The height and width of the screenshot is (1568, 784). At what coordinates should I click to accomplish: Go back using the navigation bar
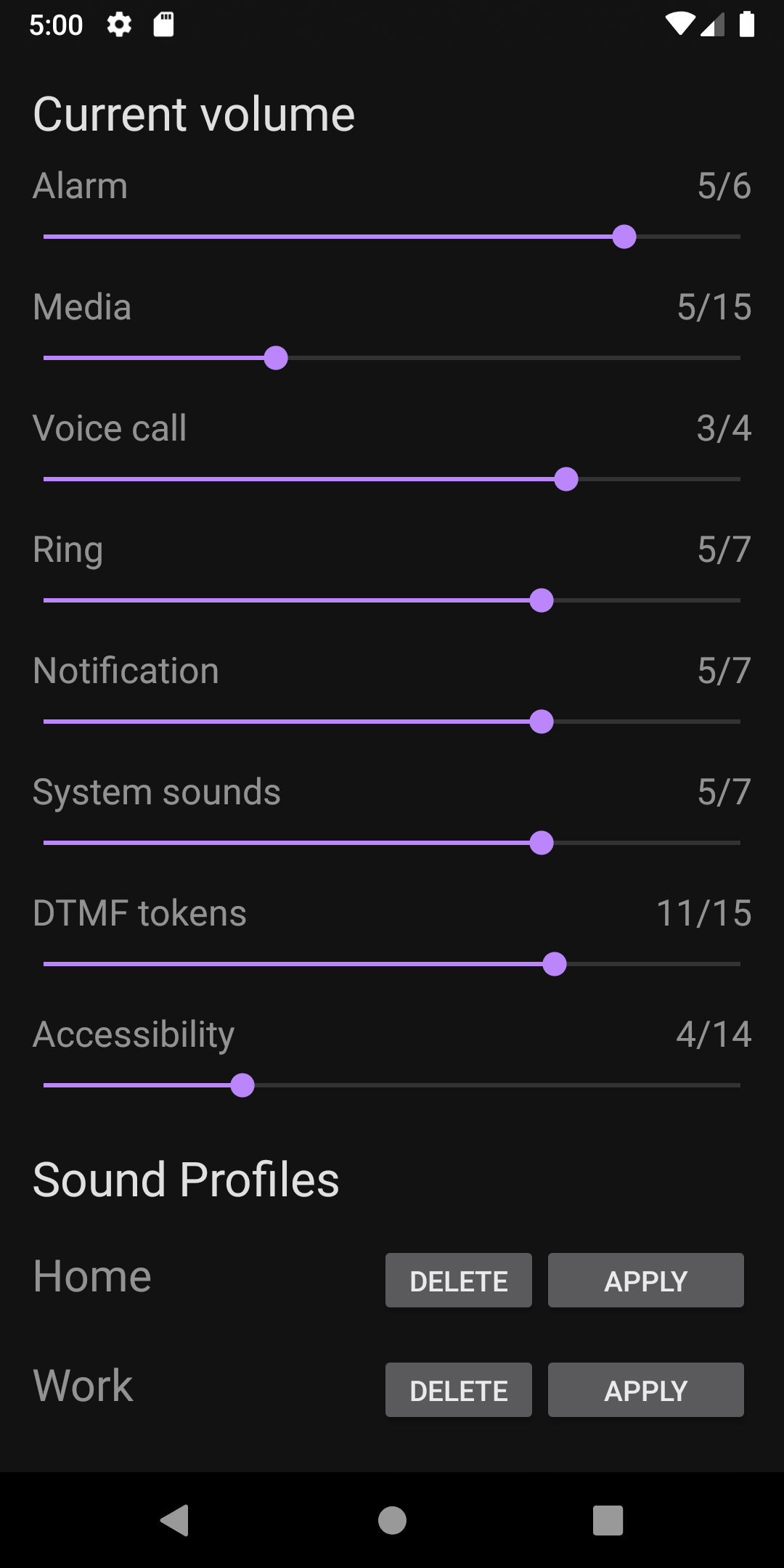[x=175, y=1520]
